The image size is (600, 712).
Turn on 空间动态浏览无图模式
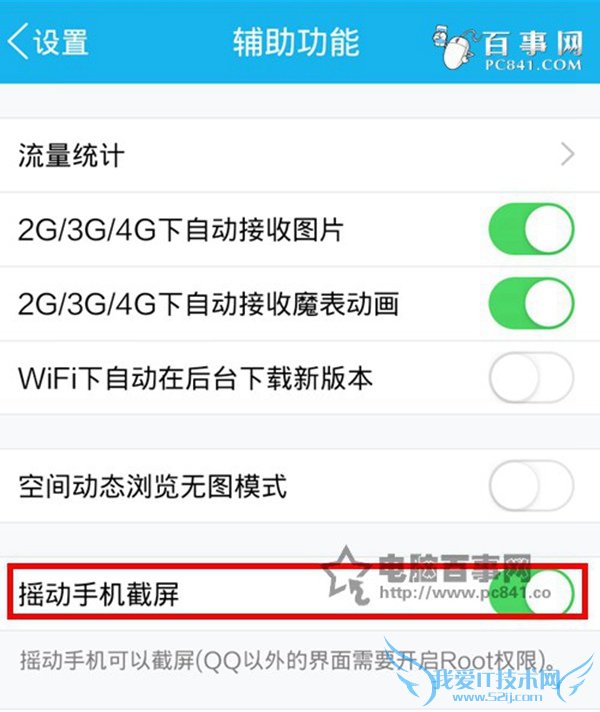click(531, 486)
